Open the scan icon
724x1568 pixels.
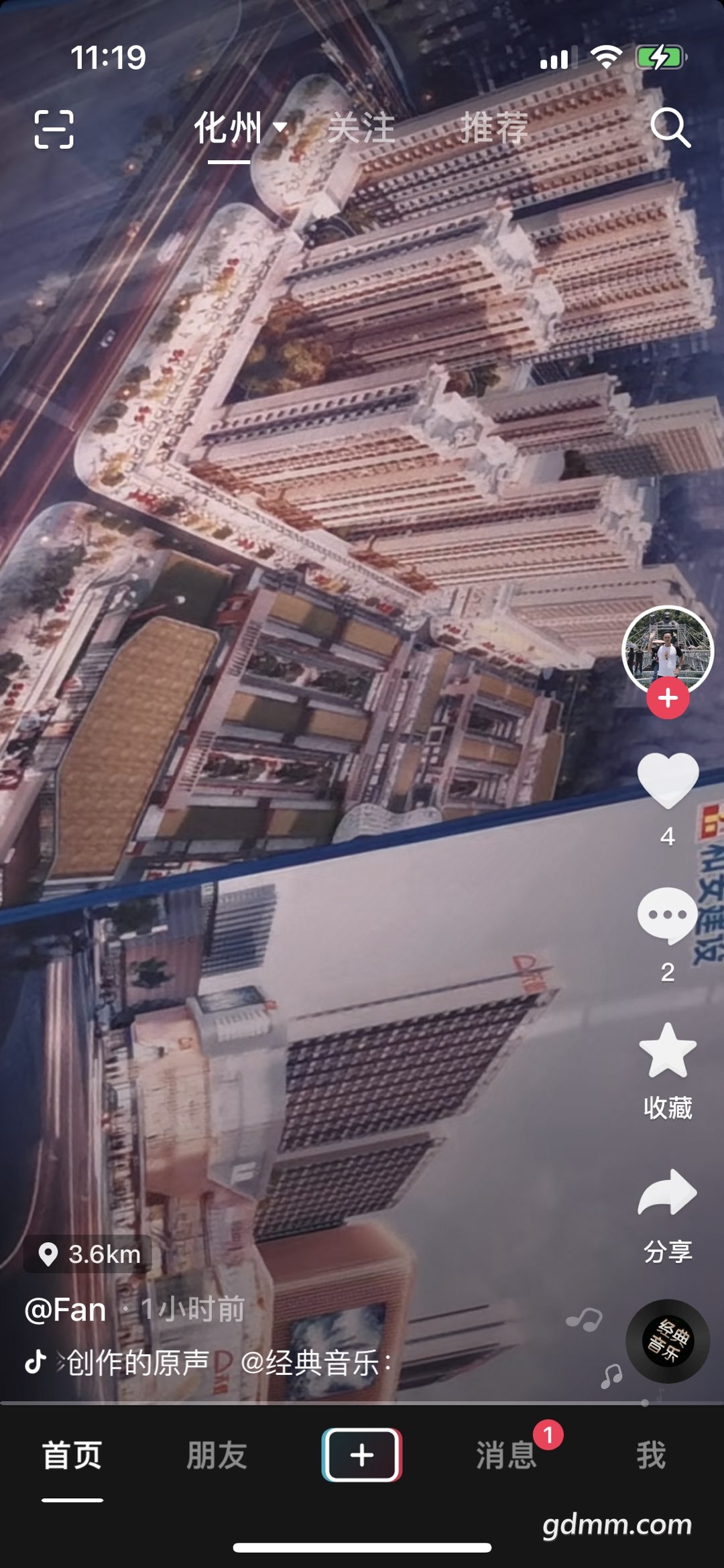(54, 129)
